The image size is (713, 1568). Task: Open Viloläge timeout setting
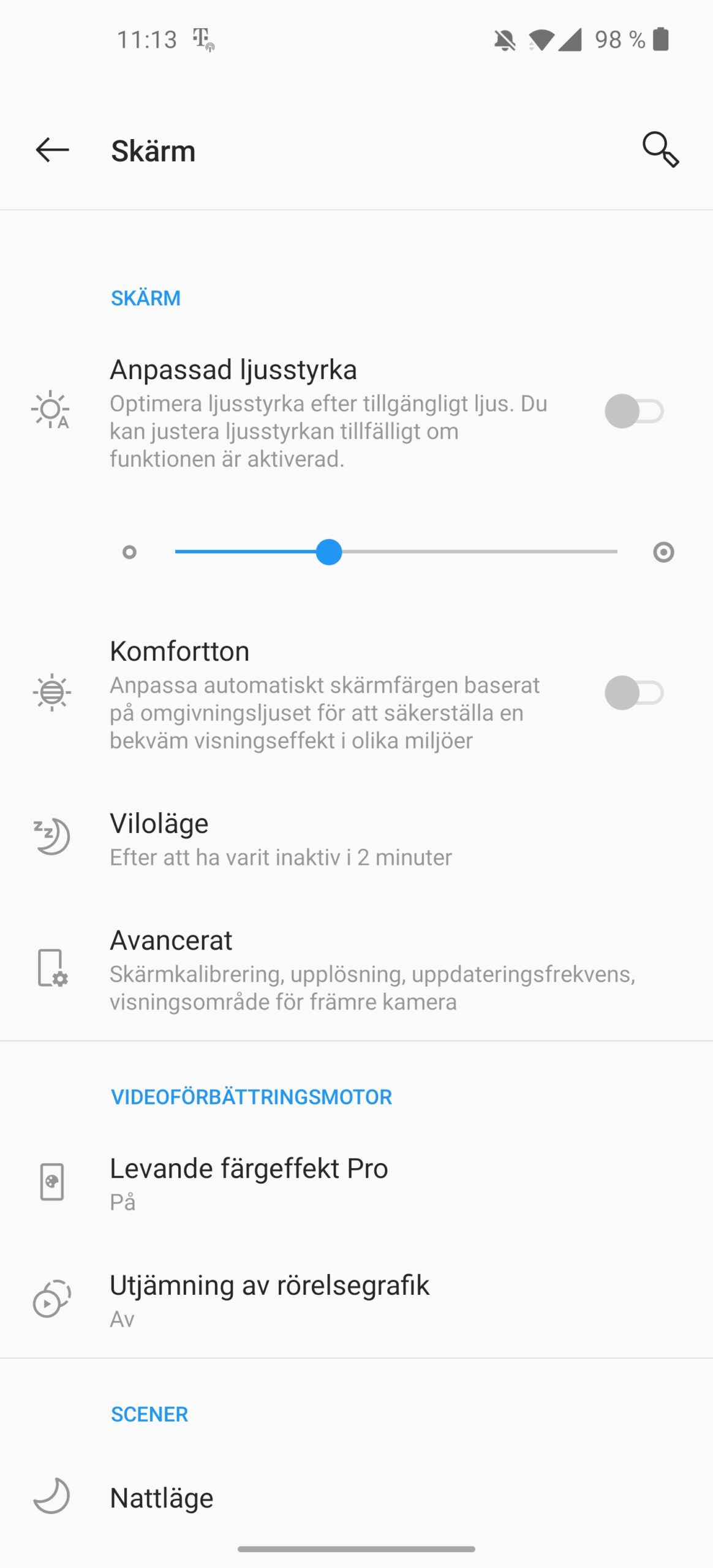click(x=281, y=839)
